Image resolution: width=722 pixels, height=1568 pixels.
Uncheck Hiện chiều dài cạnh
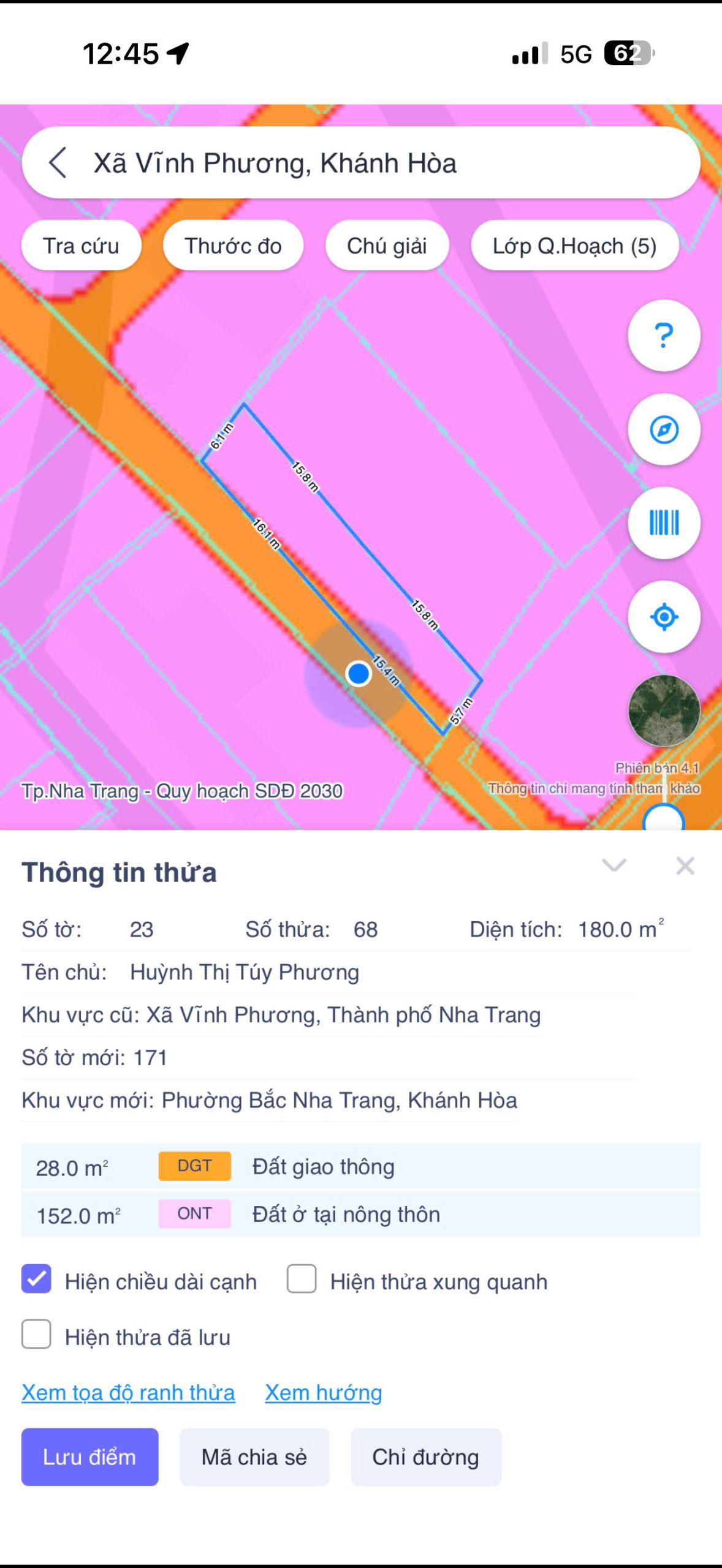click(37, 1280)
